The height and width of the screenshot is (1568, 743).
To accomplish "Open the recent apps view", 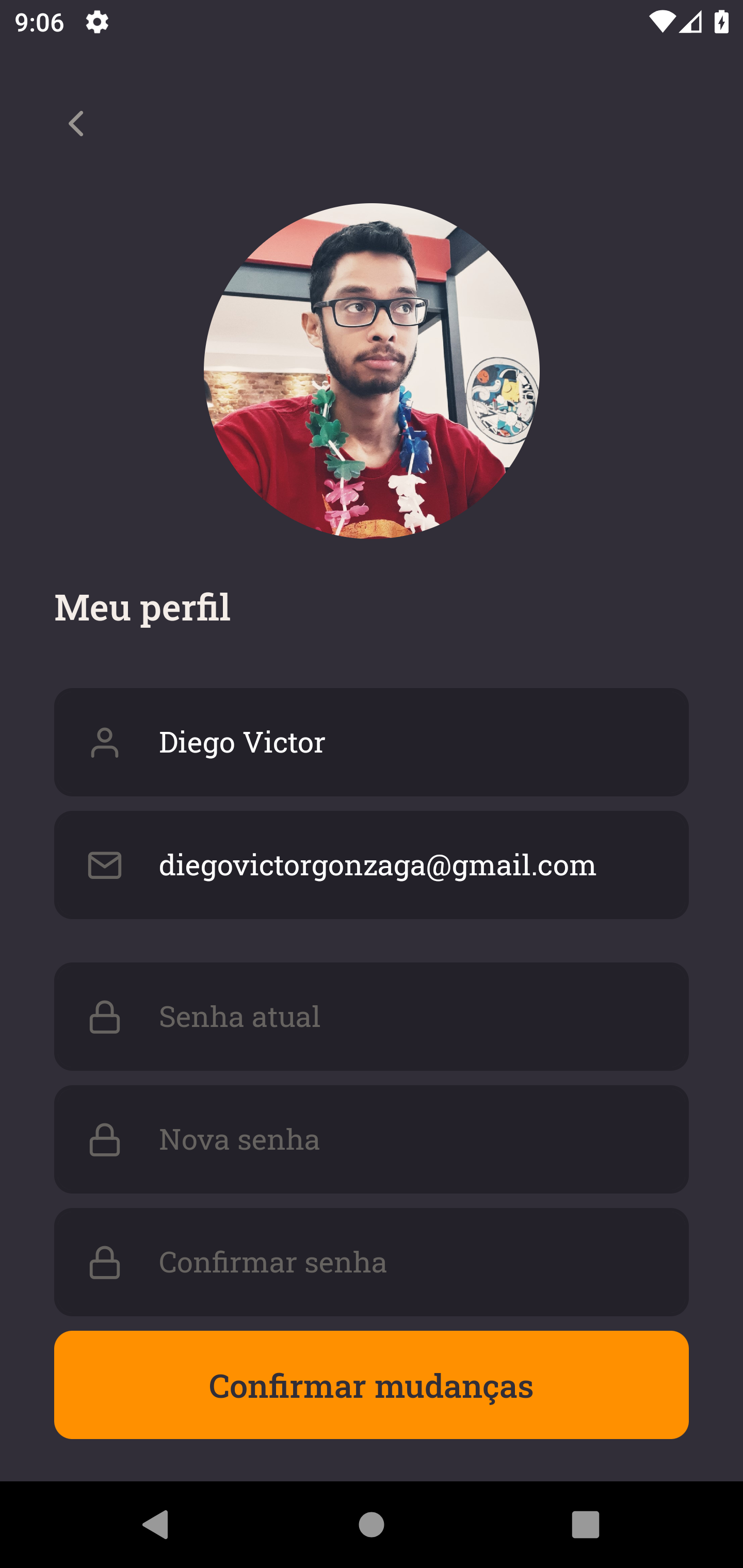I will pyautogui.click(x=585, y=1525).
